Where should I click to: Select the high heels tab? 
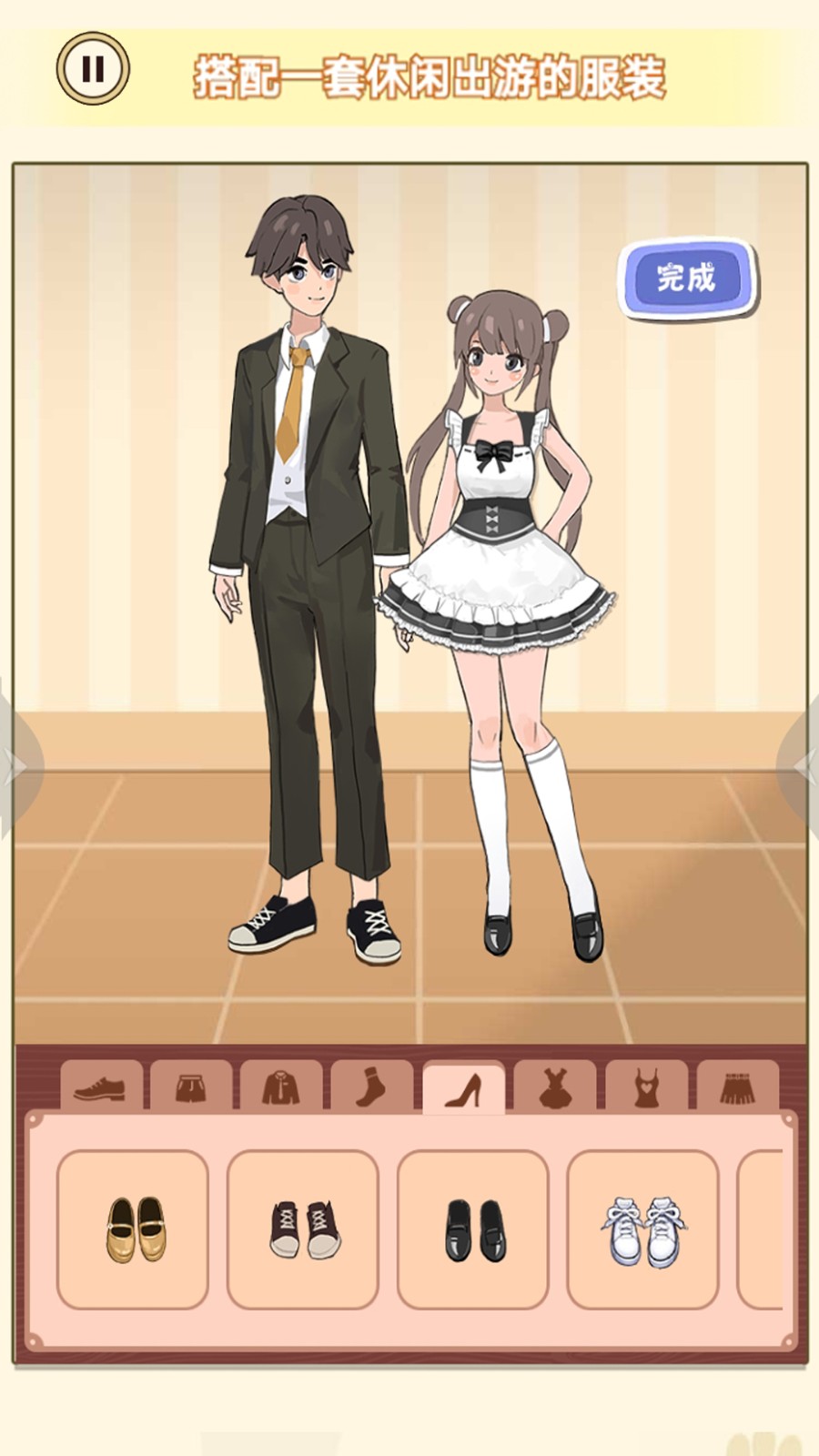pos(463,1088)
